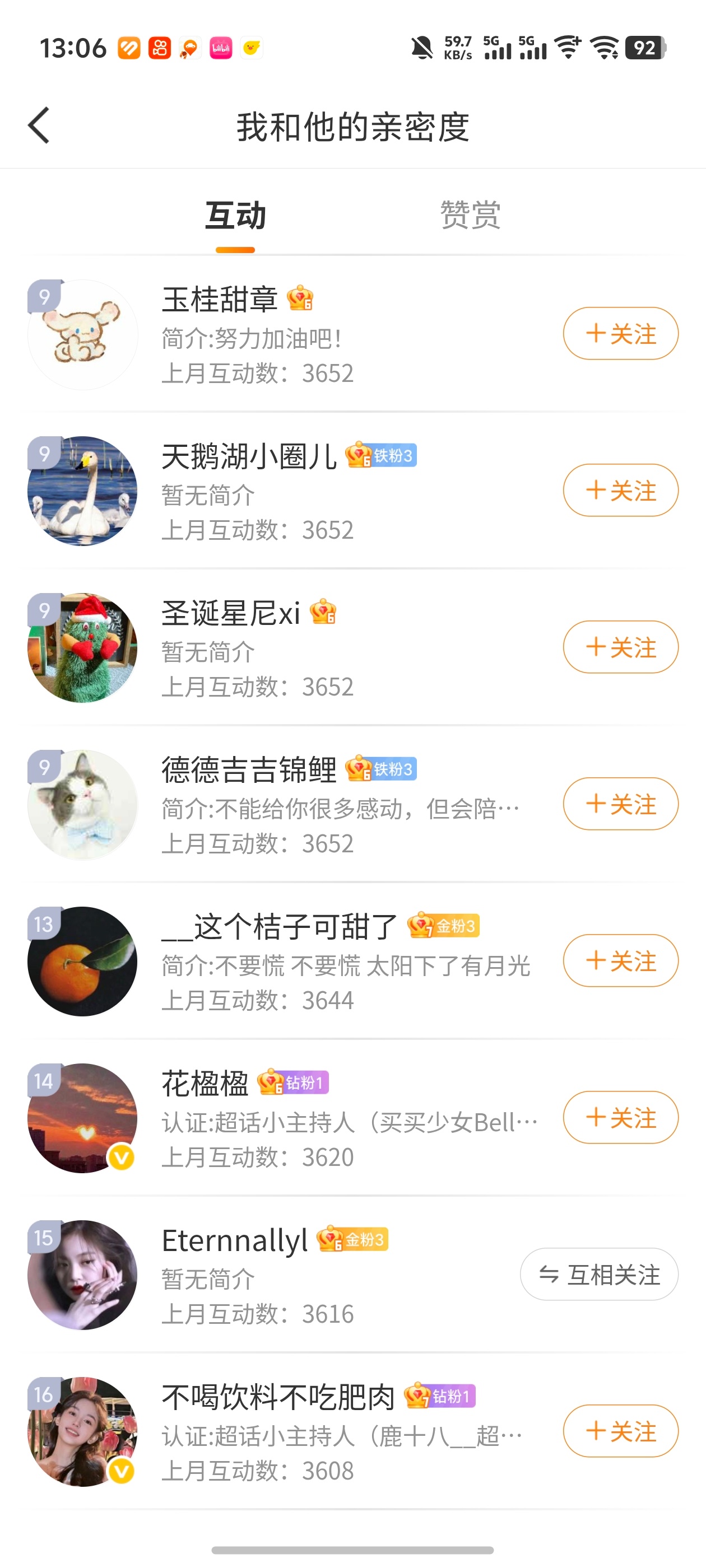The width and height of the screenshot is (706, 1568).
Task: Switch to the 赞赏 tab
Action: pyautogui.click(x=470, y=215)
